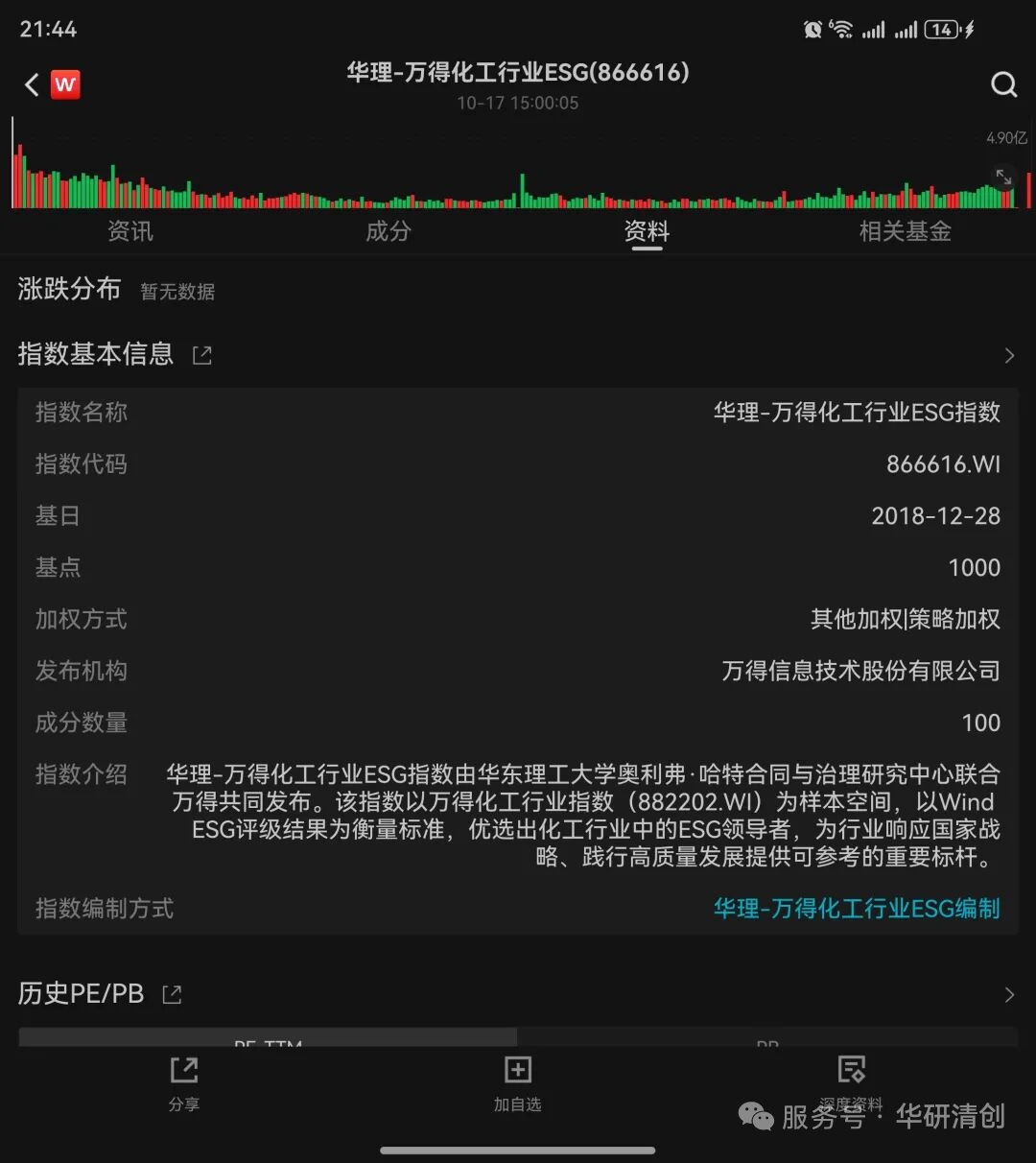Expand 历史PE/PB via its chevron
Screen dimensions: 1036x1163
1008,994
